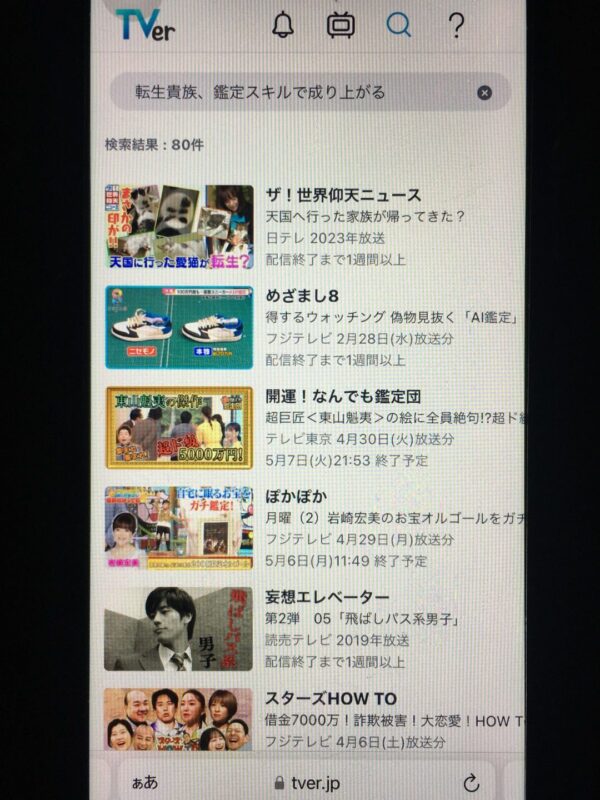Open 妄想エレベーター search result
Image resolution: width=600 pixels, height=800 pixels.
tap(327, 597)
